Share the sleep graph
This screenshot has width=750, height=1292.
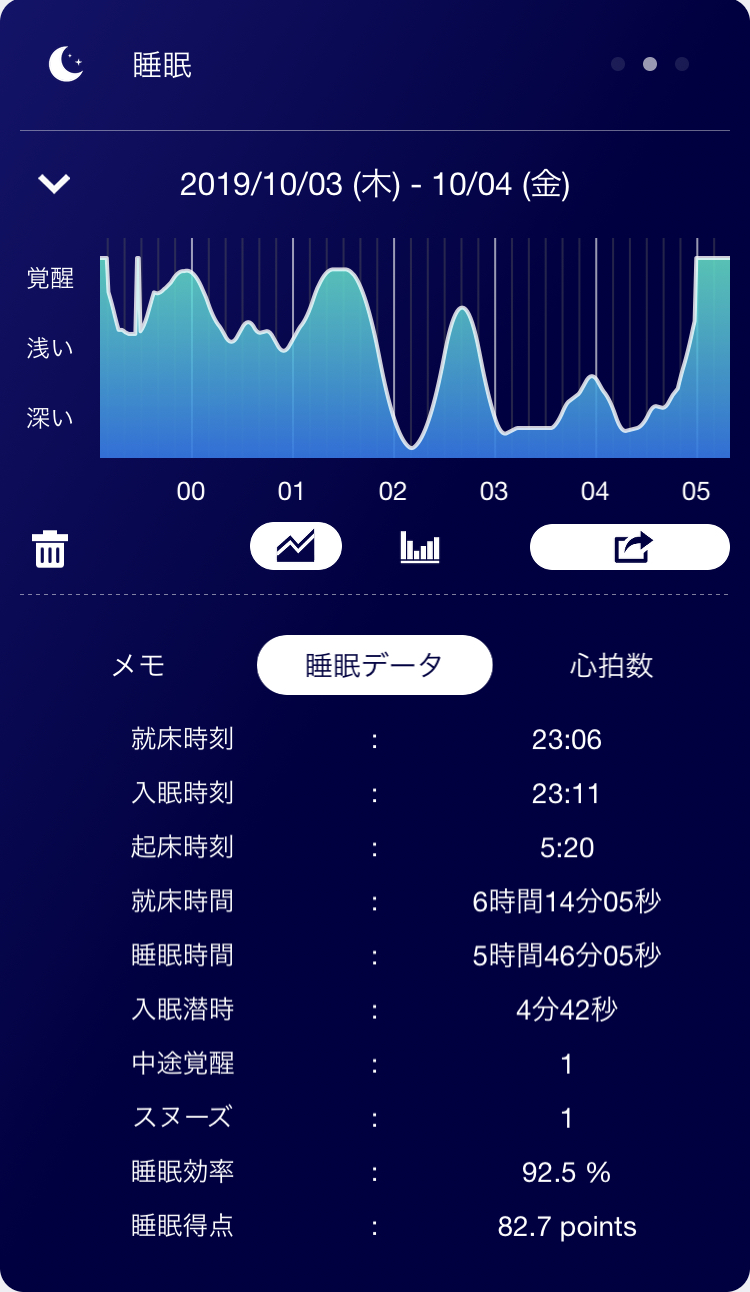pyautogui.click(x=630, y=547)
